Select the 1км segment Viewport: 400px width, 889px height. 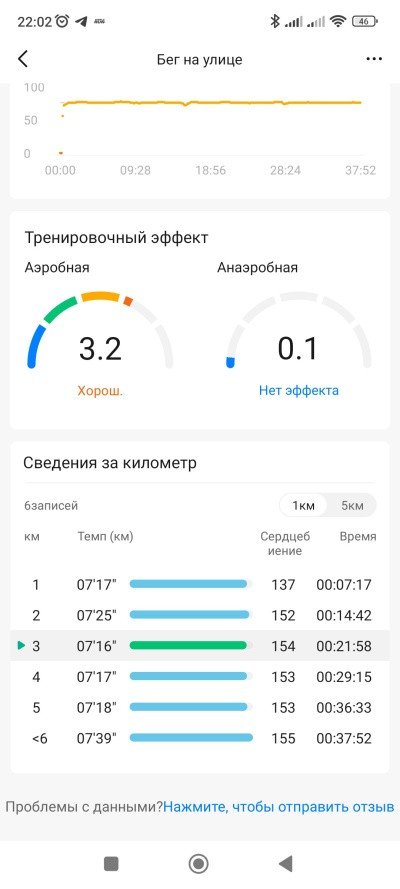click(x=303, y=506)
